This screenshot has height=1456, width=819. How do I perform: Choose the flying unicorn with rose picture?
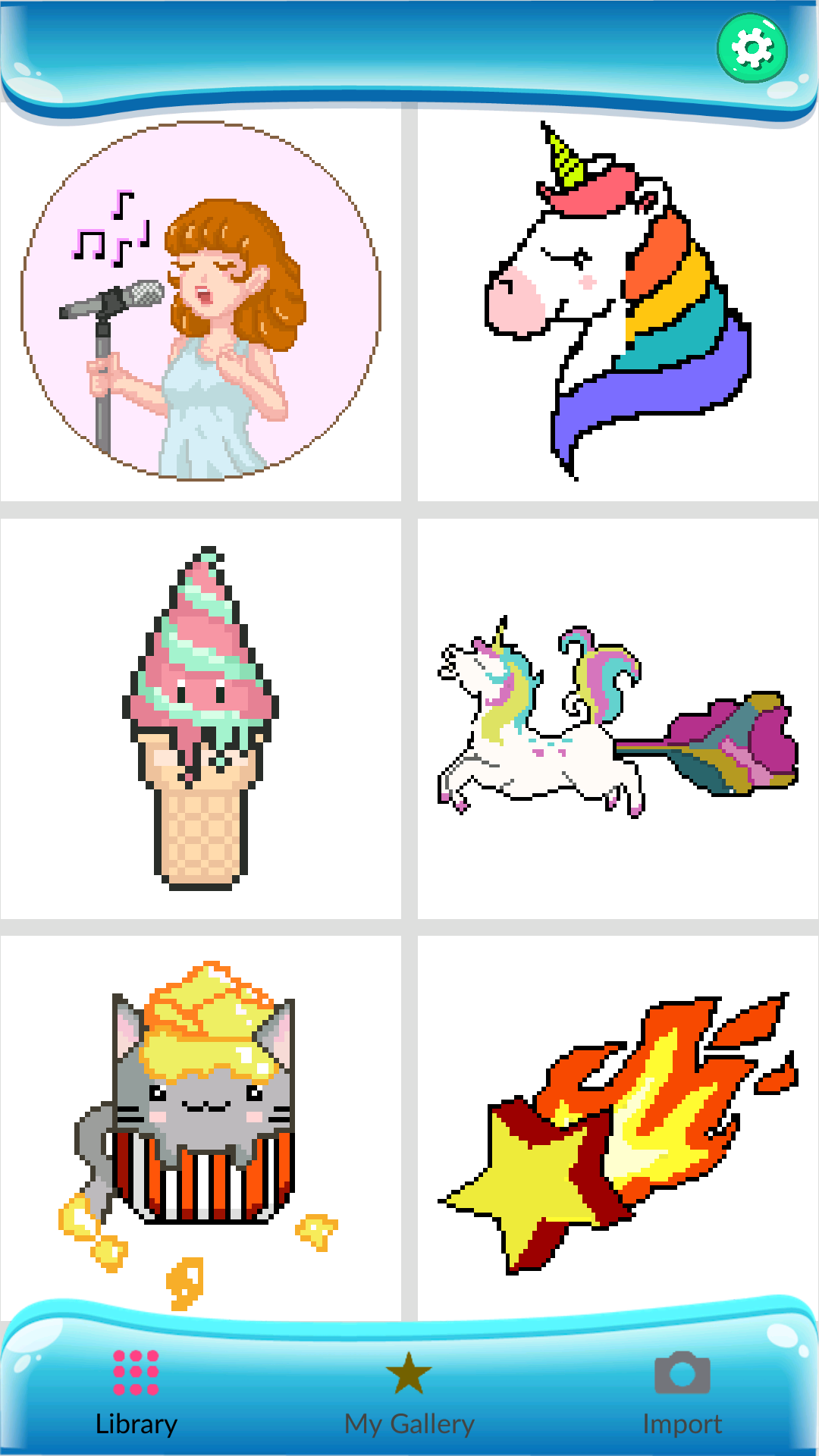[x=617, y=717]
